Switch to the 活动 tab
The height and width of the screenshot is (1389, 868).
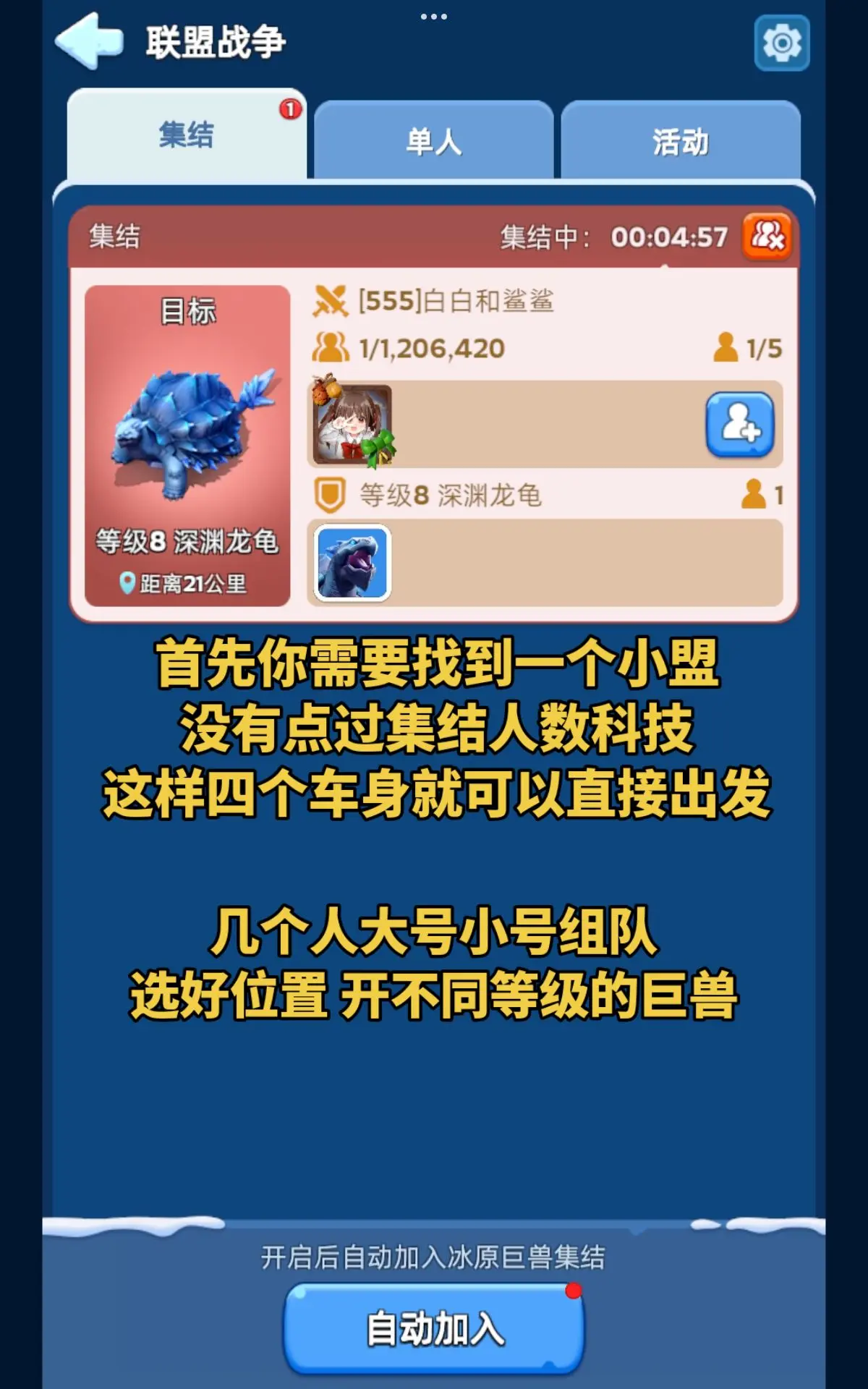point(681,140)
